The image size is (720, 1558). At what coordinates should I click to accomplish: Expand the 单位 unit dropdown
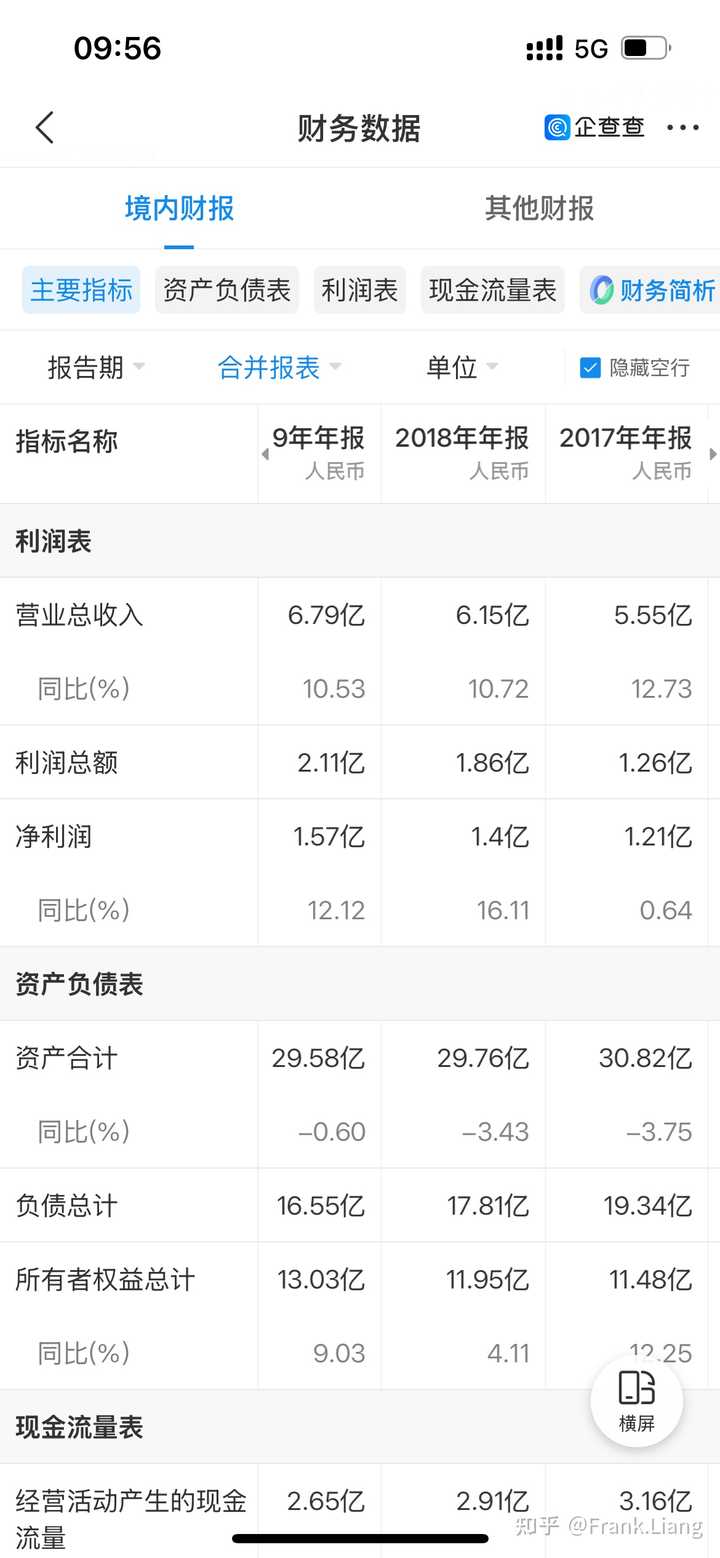click(461, 368)
